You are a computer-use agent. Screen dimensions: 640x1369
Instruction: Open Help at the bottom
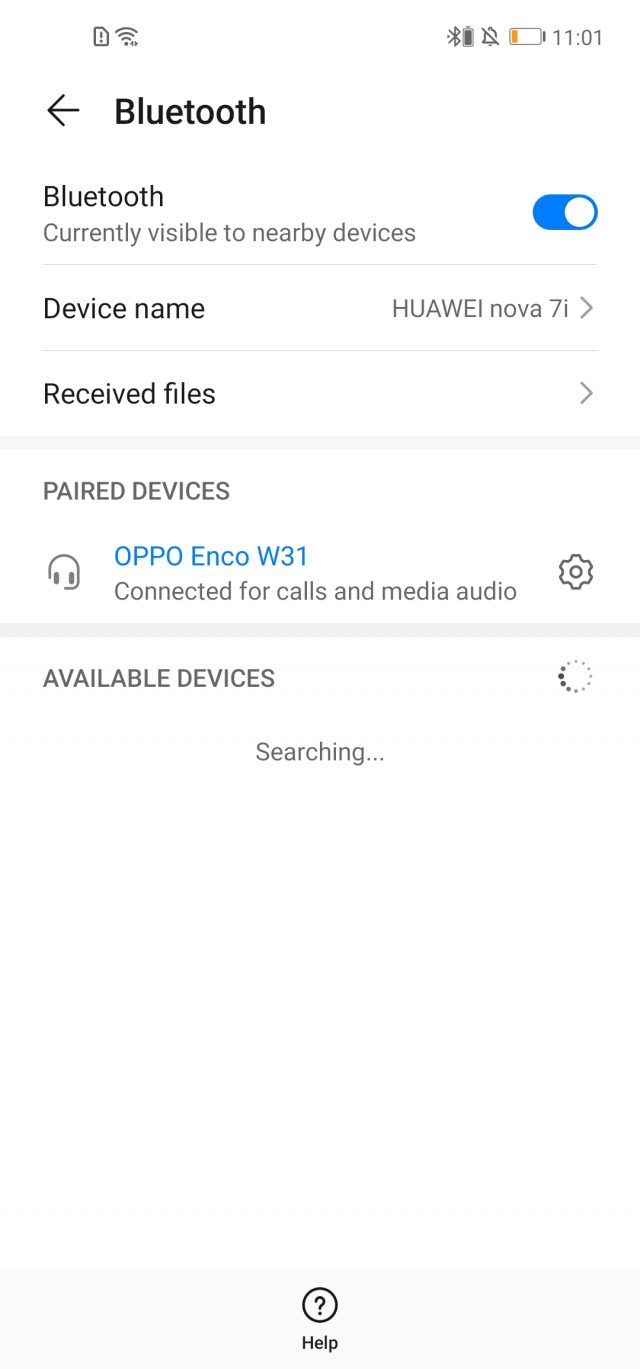pos(320,1319)
